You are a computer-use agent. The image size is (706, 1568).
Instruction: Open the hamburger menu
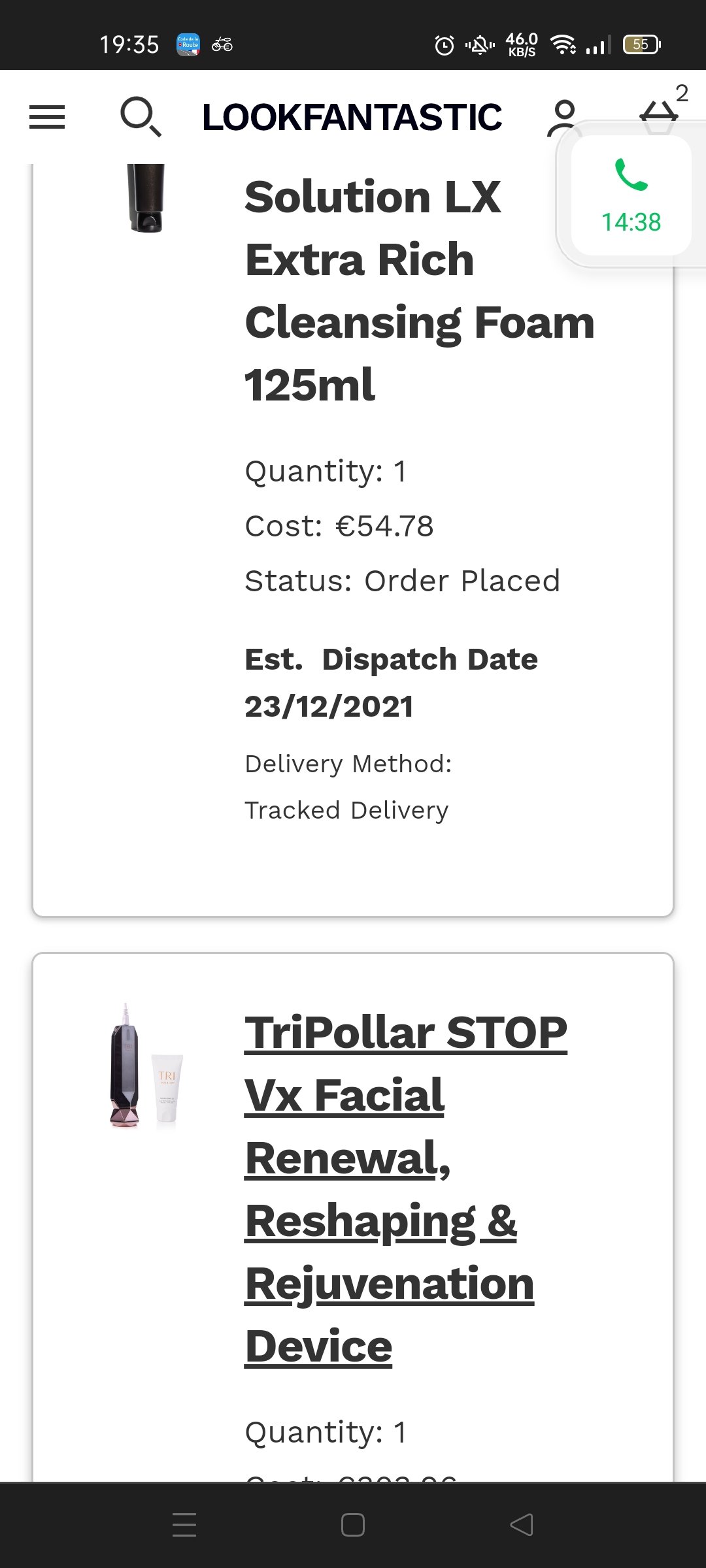[x=47, y=118]
